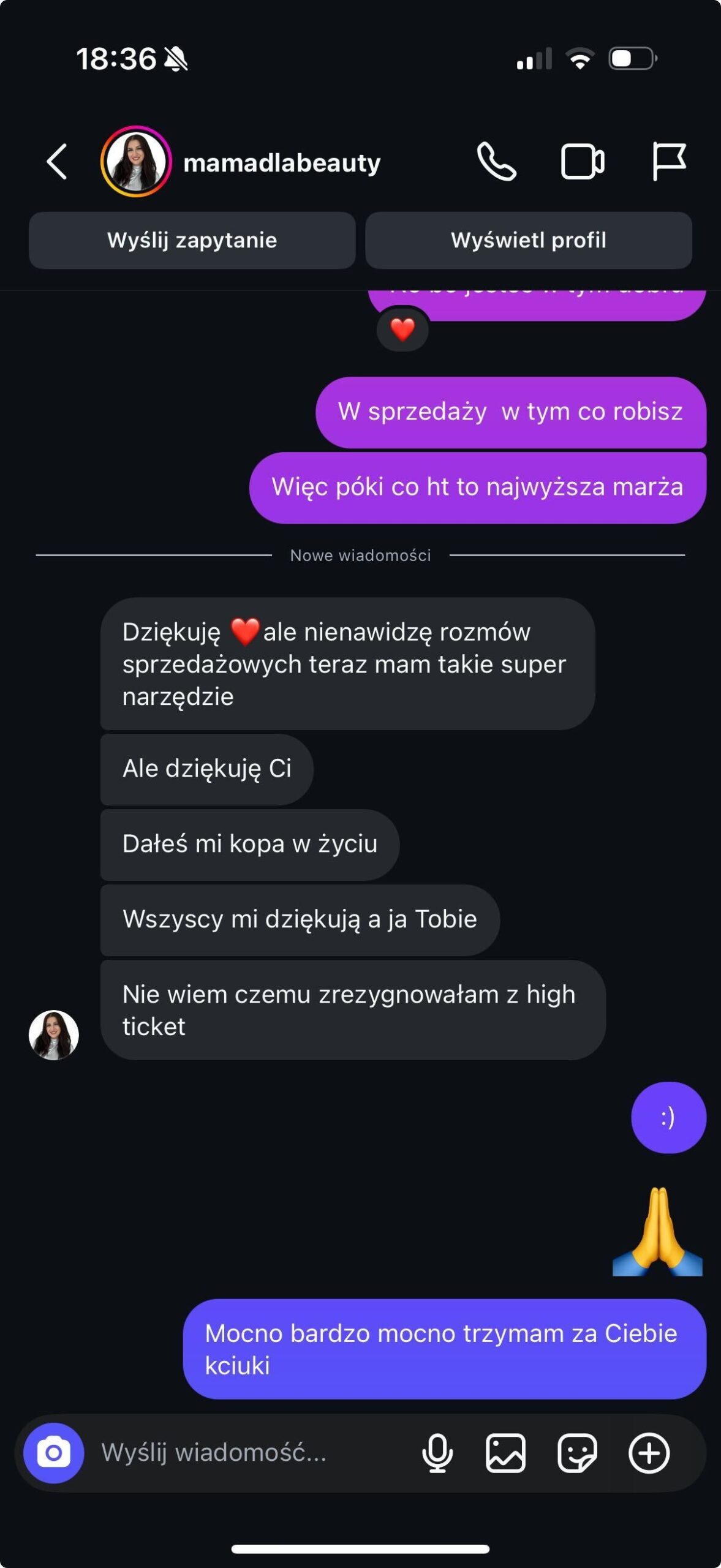Tap the Wyślij zapytanie button

(x=192, y=240)
